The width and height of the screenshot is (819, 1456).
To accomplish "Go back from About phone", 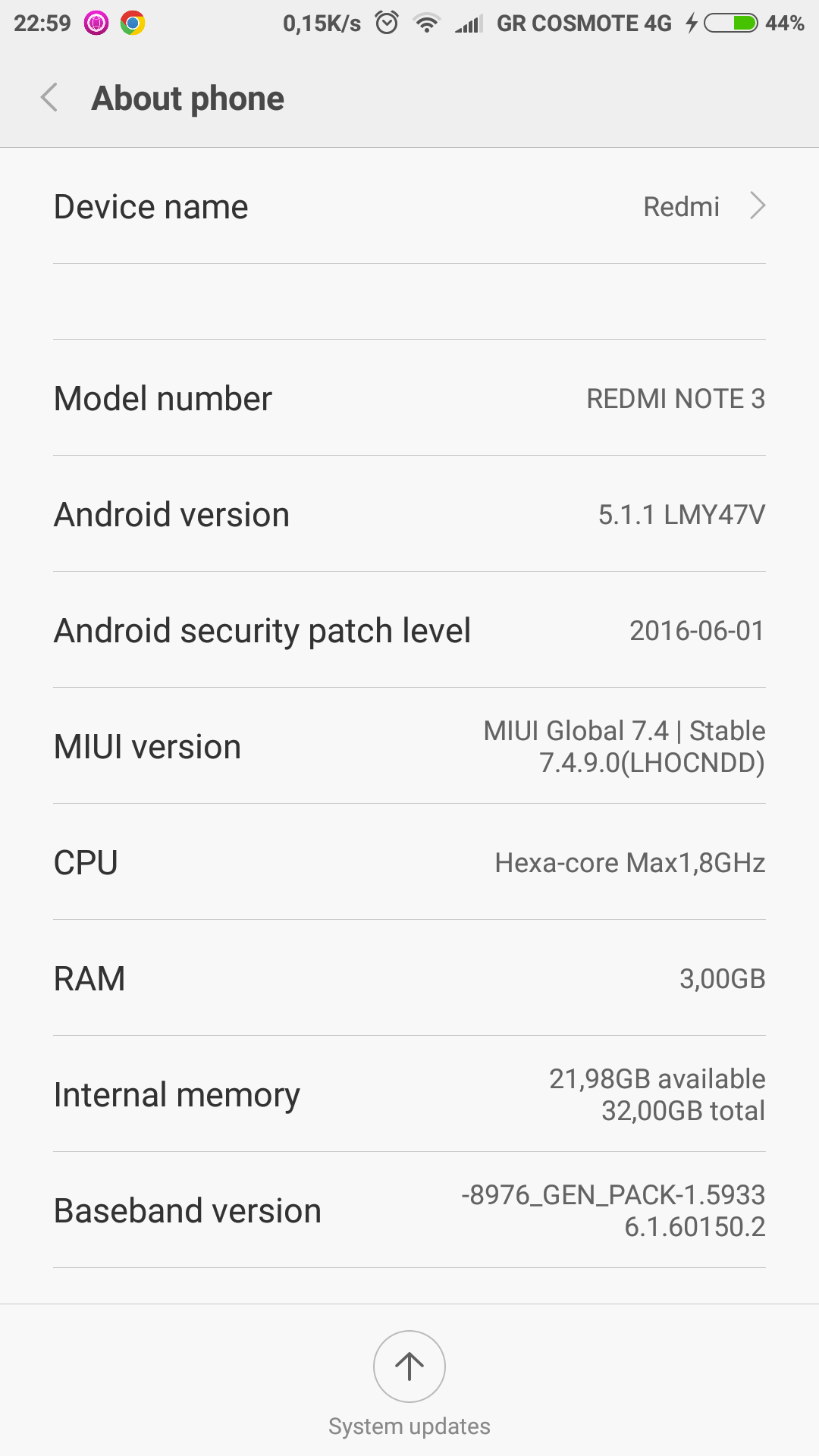I will point(49,99).
